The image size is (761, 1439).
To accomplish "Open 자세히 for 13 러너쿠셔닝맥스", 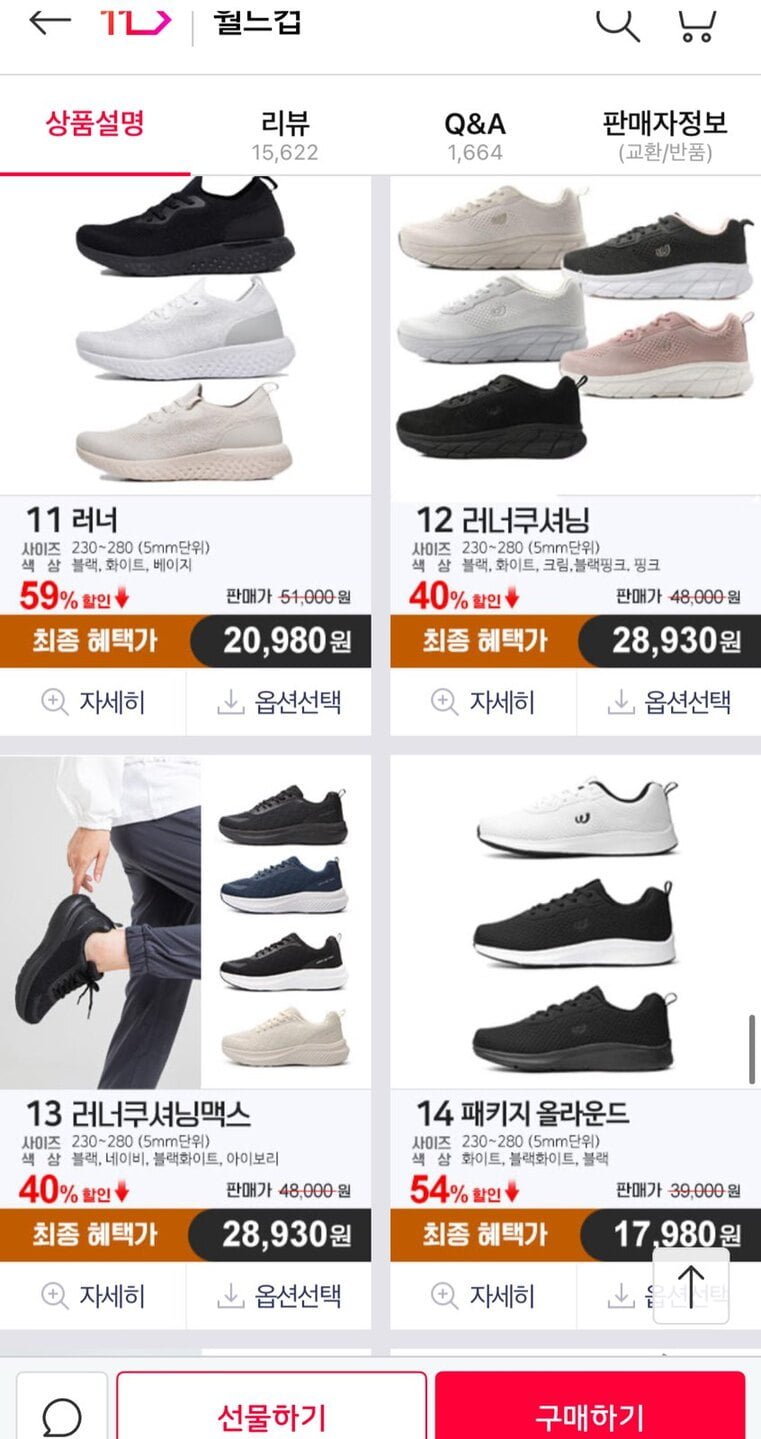I will (x=93, y=1296).
